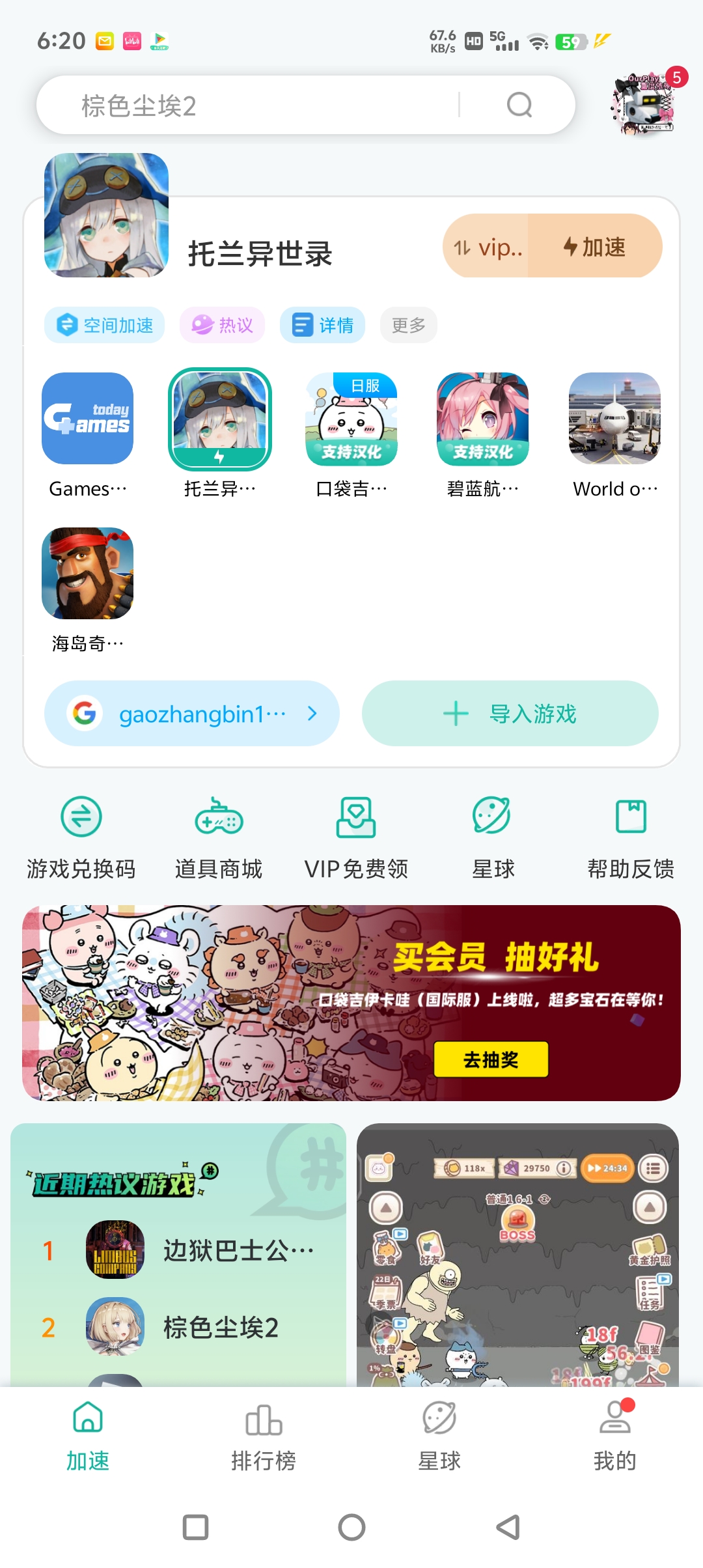
Task: Tap the magnifier search icon
Action: point(519,105)
